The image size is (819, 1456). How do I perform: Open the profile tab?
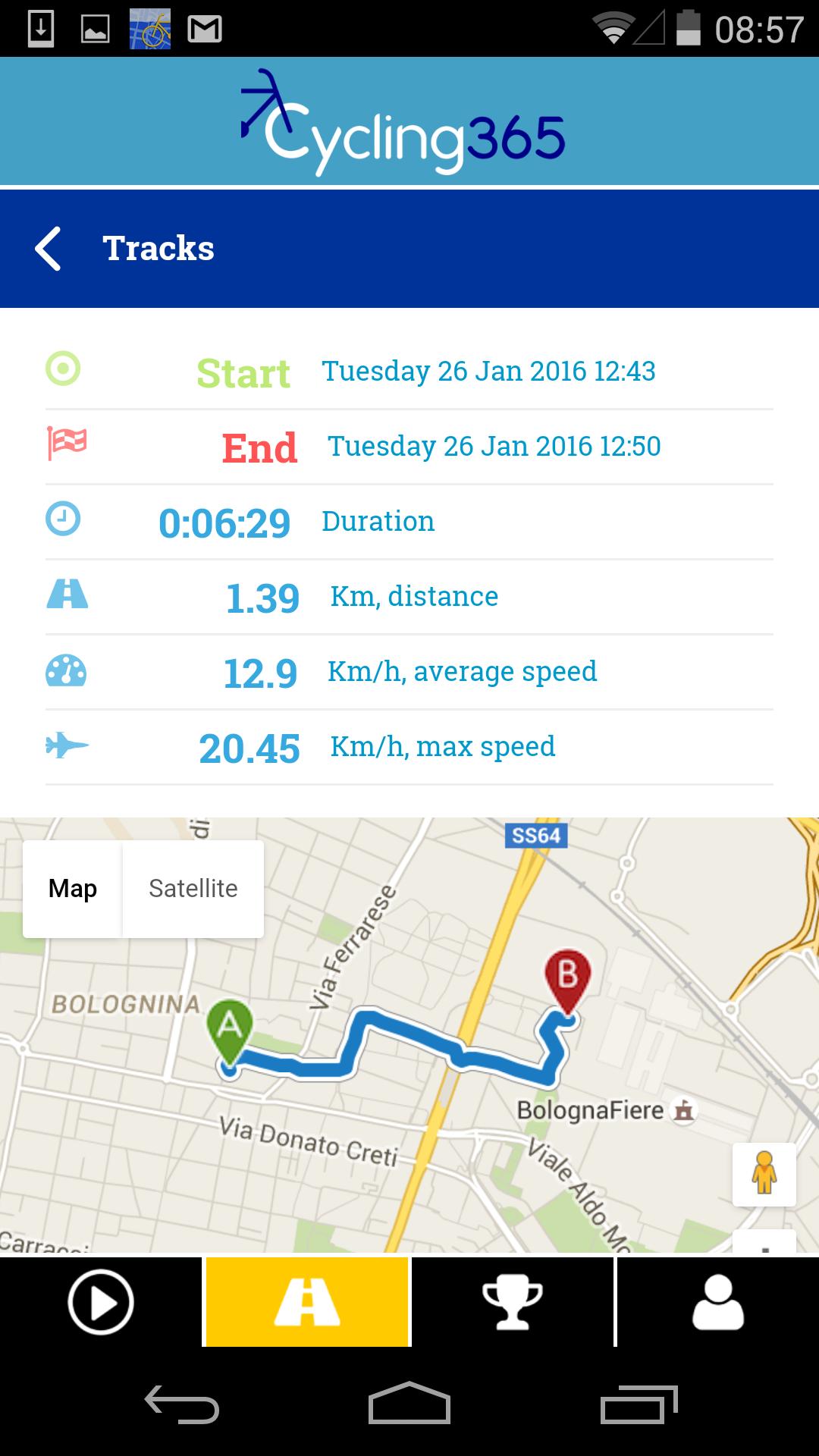click(x=717, y=1301)
